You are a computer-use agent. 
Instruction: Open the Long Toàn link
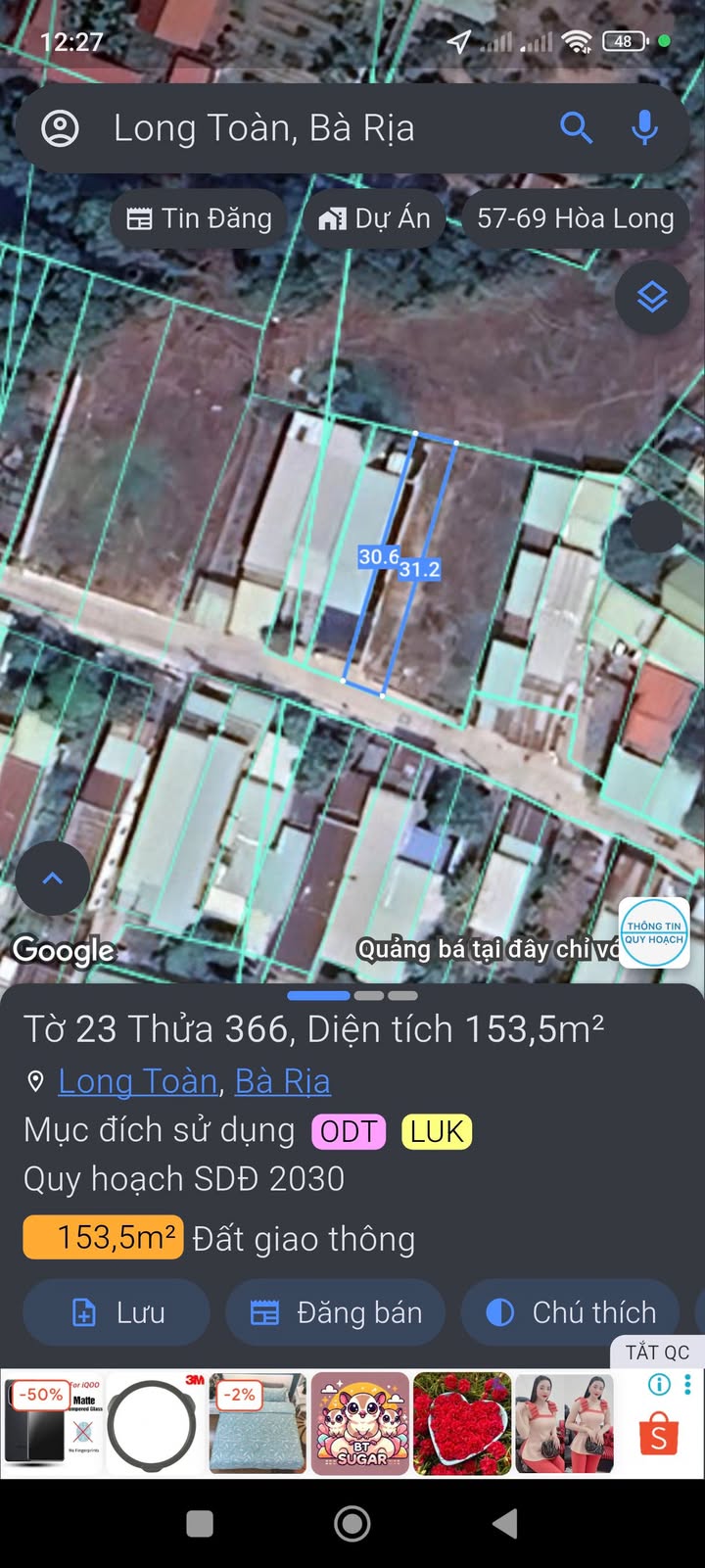pos(137,1081)
